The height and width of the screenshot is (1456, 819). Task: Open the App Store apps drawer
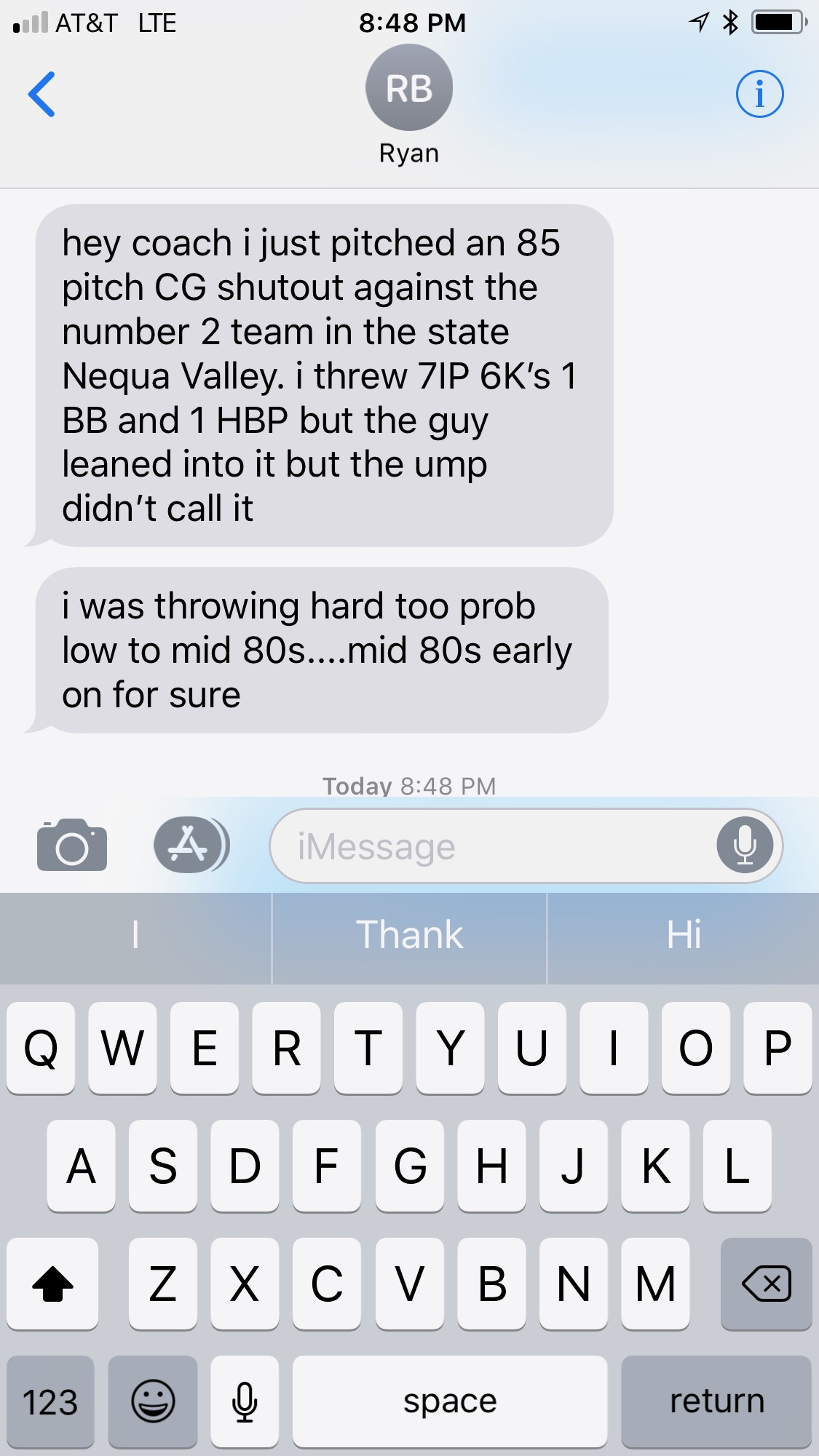pos(191,845)
